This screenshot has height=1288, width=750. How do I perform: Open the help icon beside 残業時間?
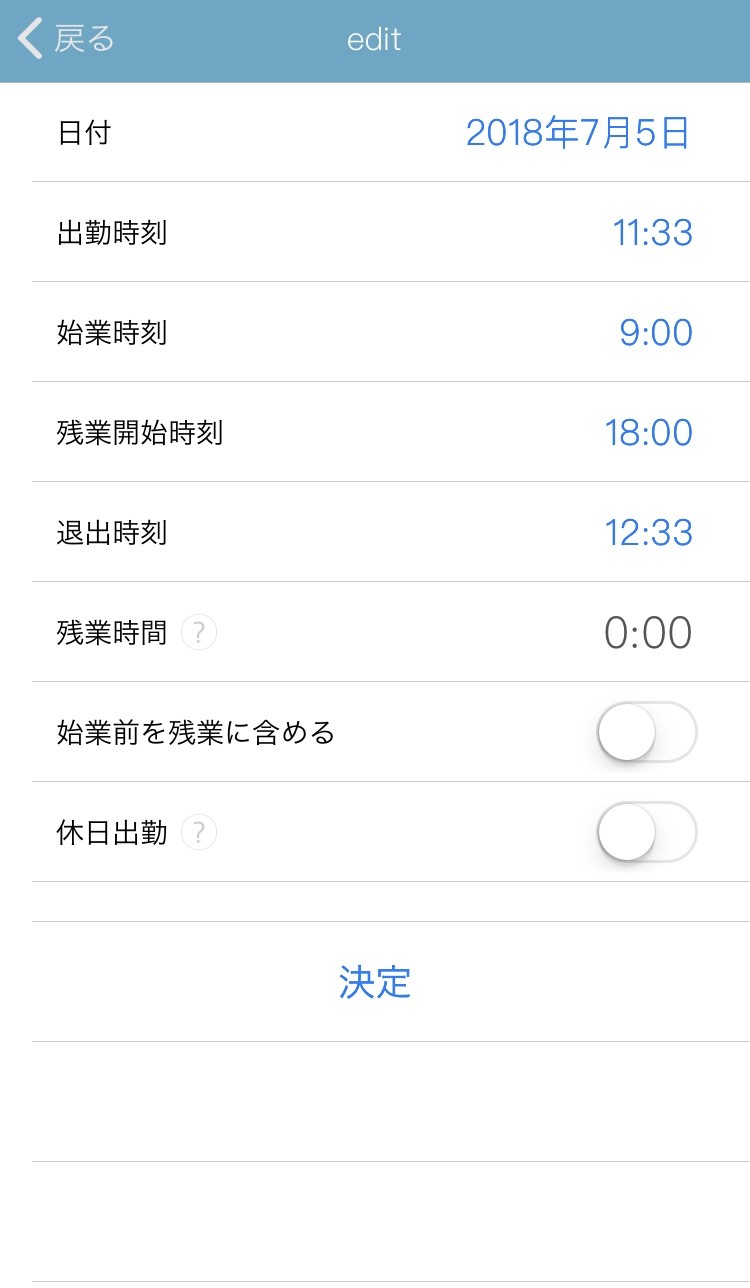[x=199, y=633]
